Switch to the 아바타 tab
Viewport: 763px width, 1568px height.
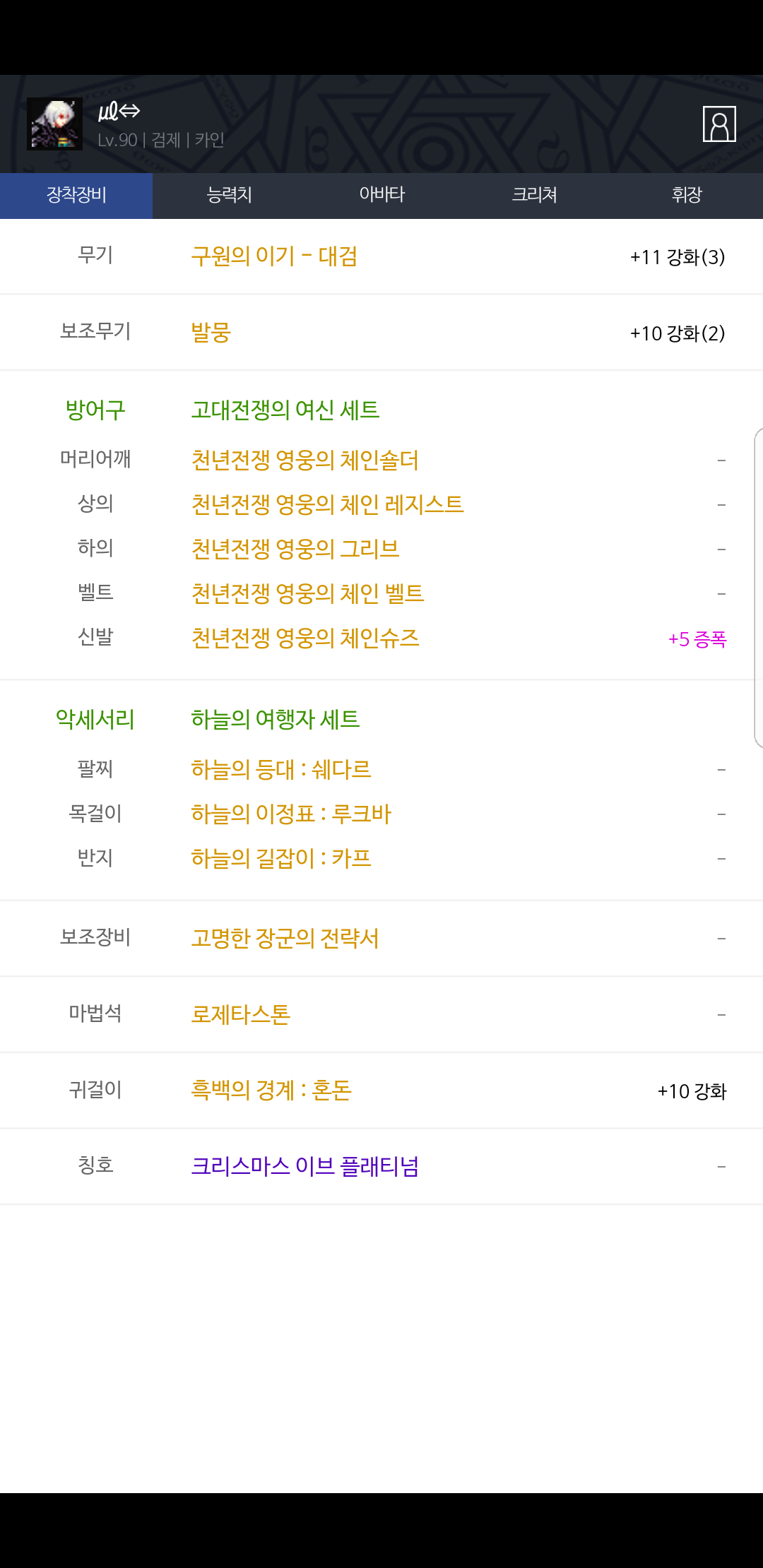[381, 196]
